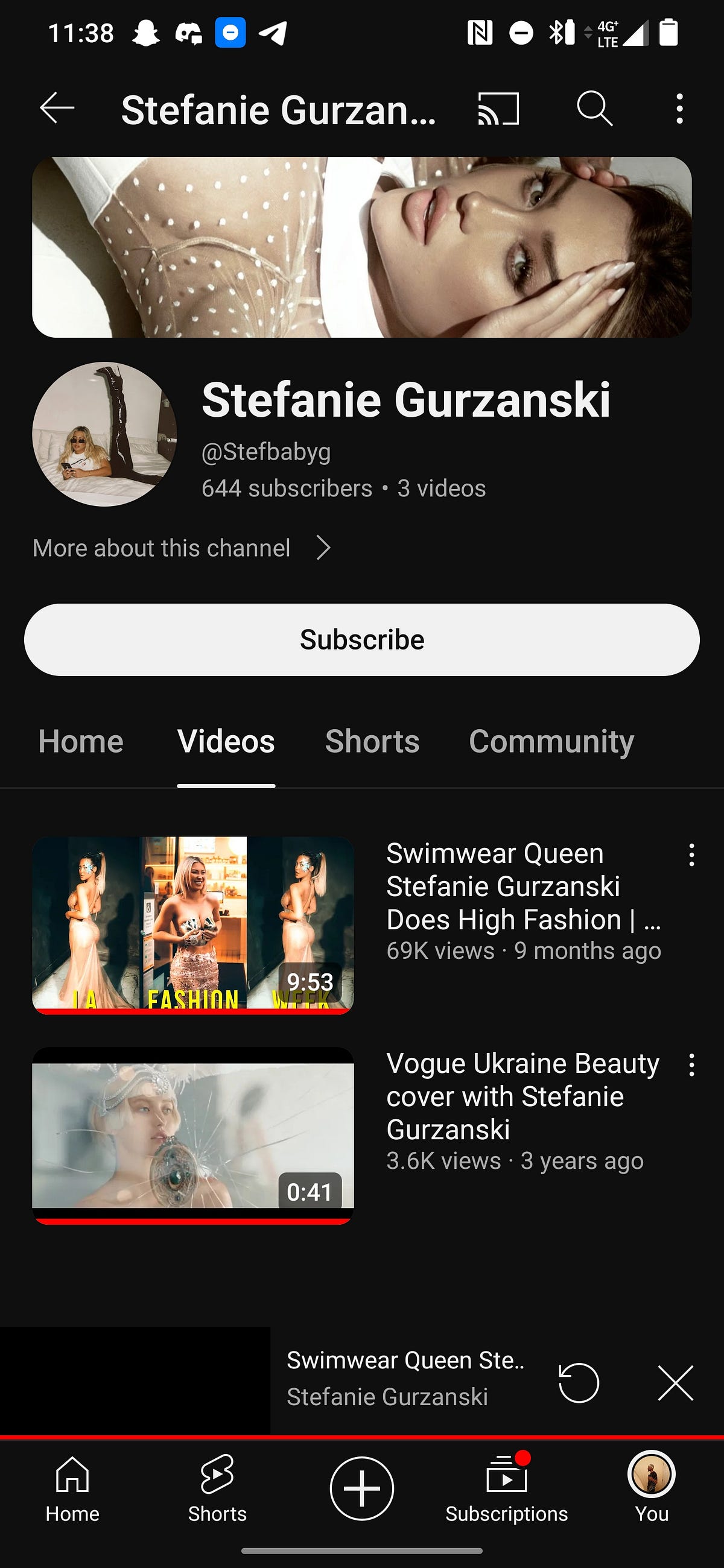Switch to the Shorts tab
This screenshot has height=1568, width=724.
pos(372,741)
